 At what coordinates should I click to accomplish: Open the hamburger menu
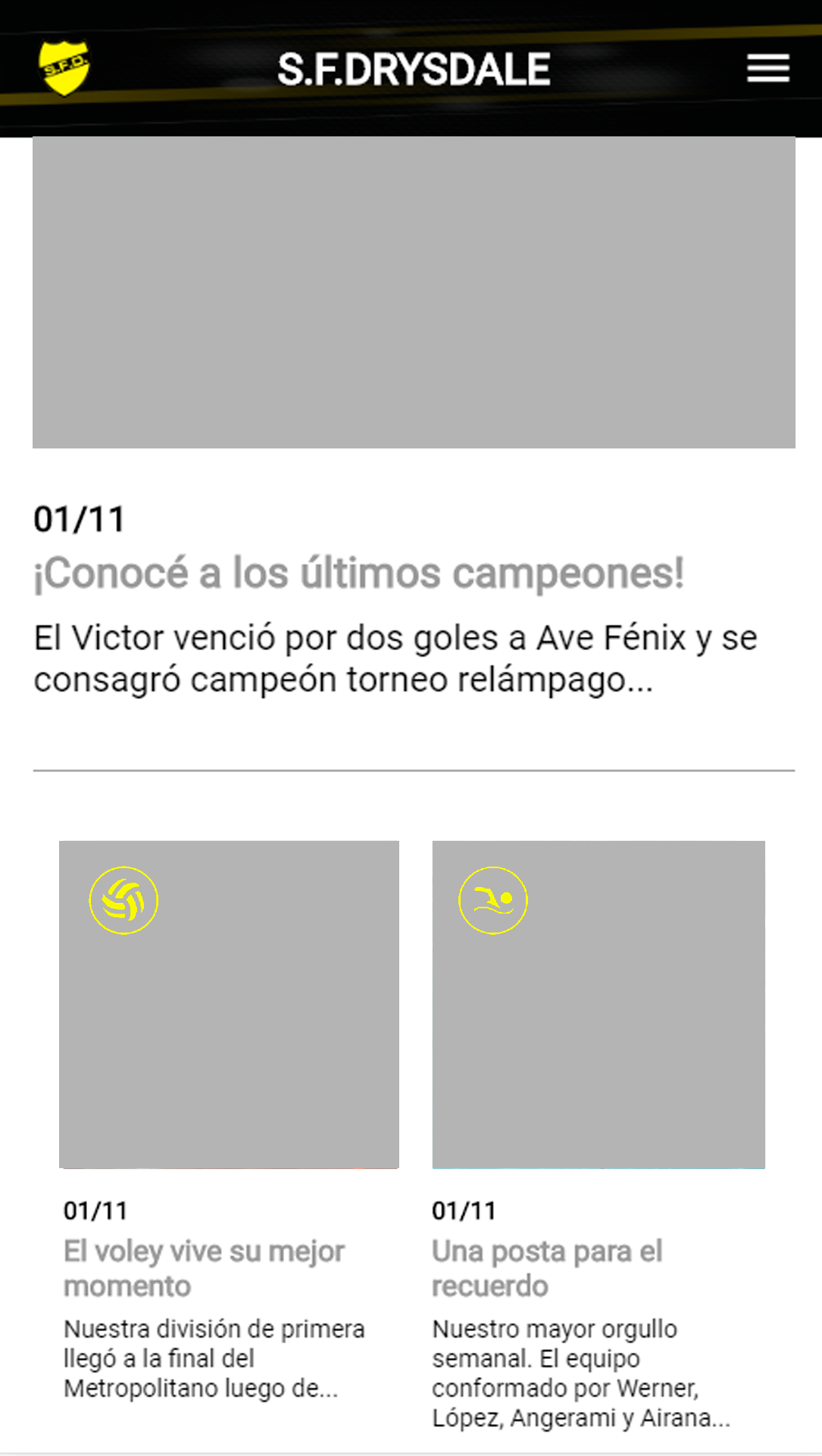[x=768, y=68]
